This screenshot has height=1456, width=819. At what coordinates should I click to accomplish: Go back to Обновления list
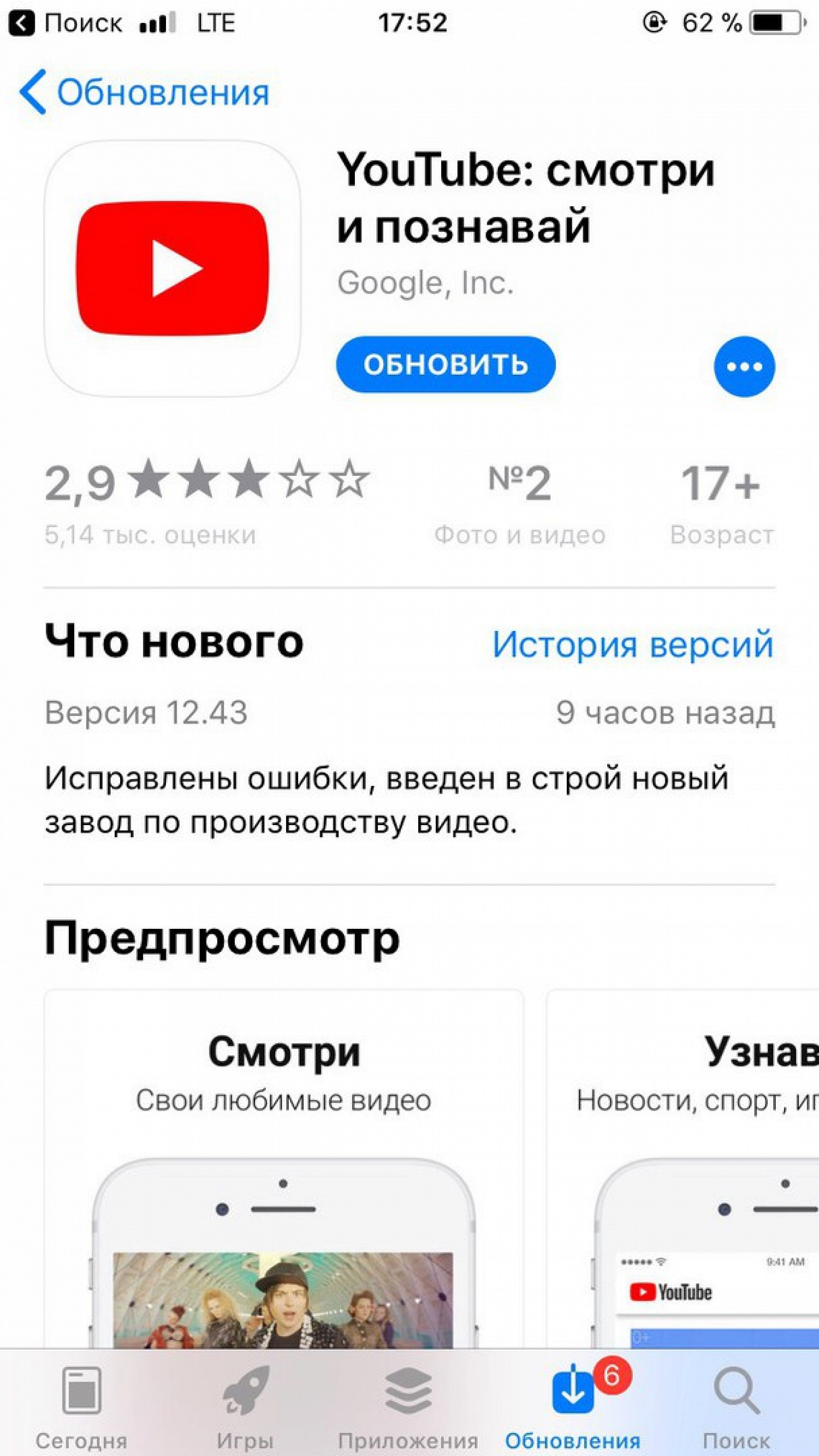[x=144, y=92]
